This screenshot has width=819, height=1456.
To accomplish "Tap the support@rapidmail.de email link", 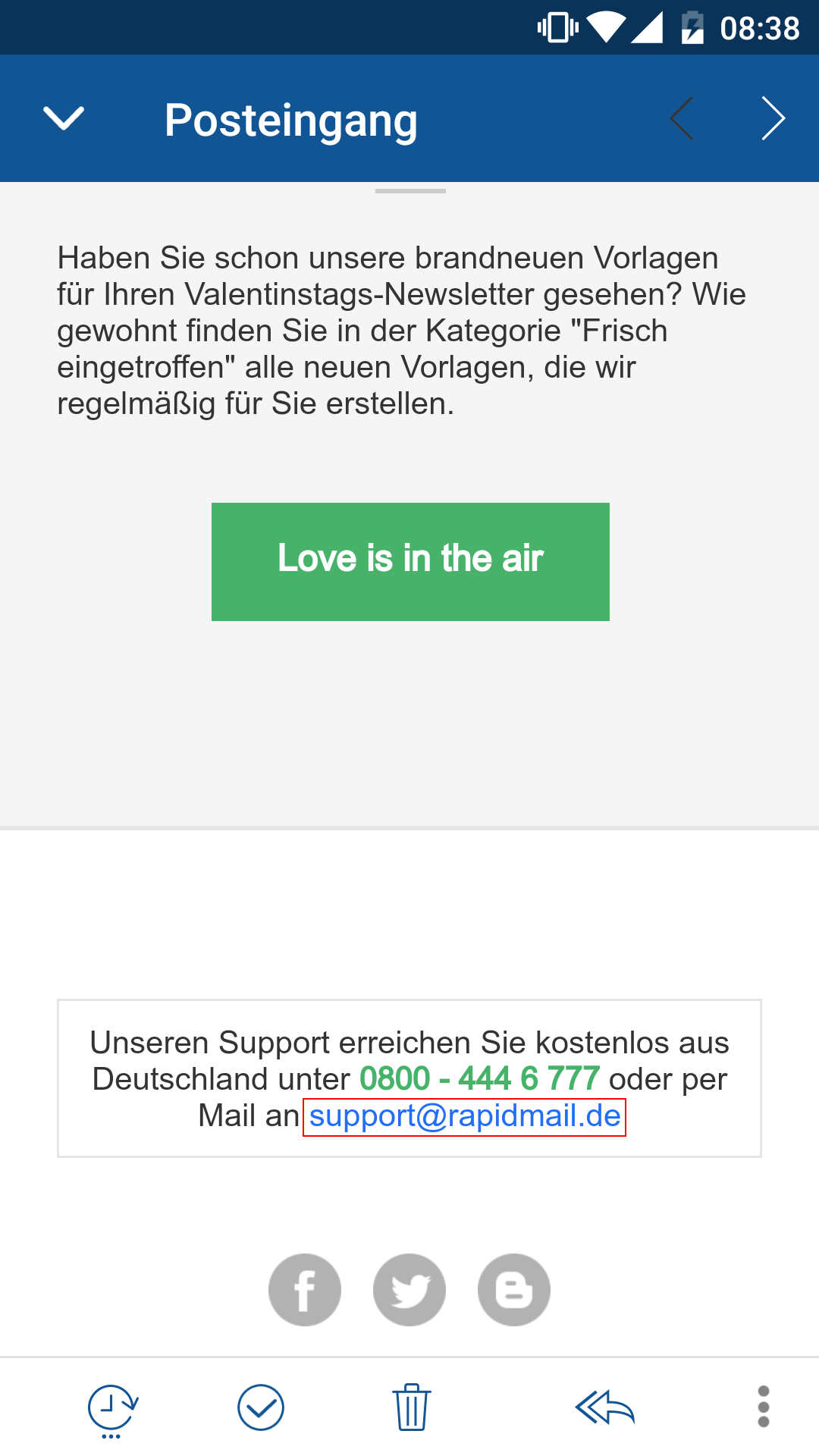I will [x=464, y=1116].
